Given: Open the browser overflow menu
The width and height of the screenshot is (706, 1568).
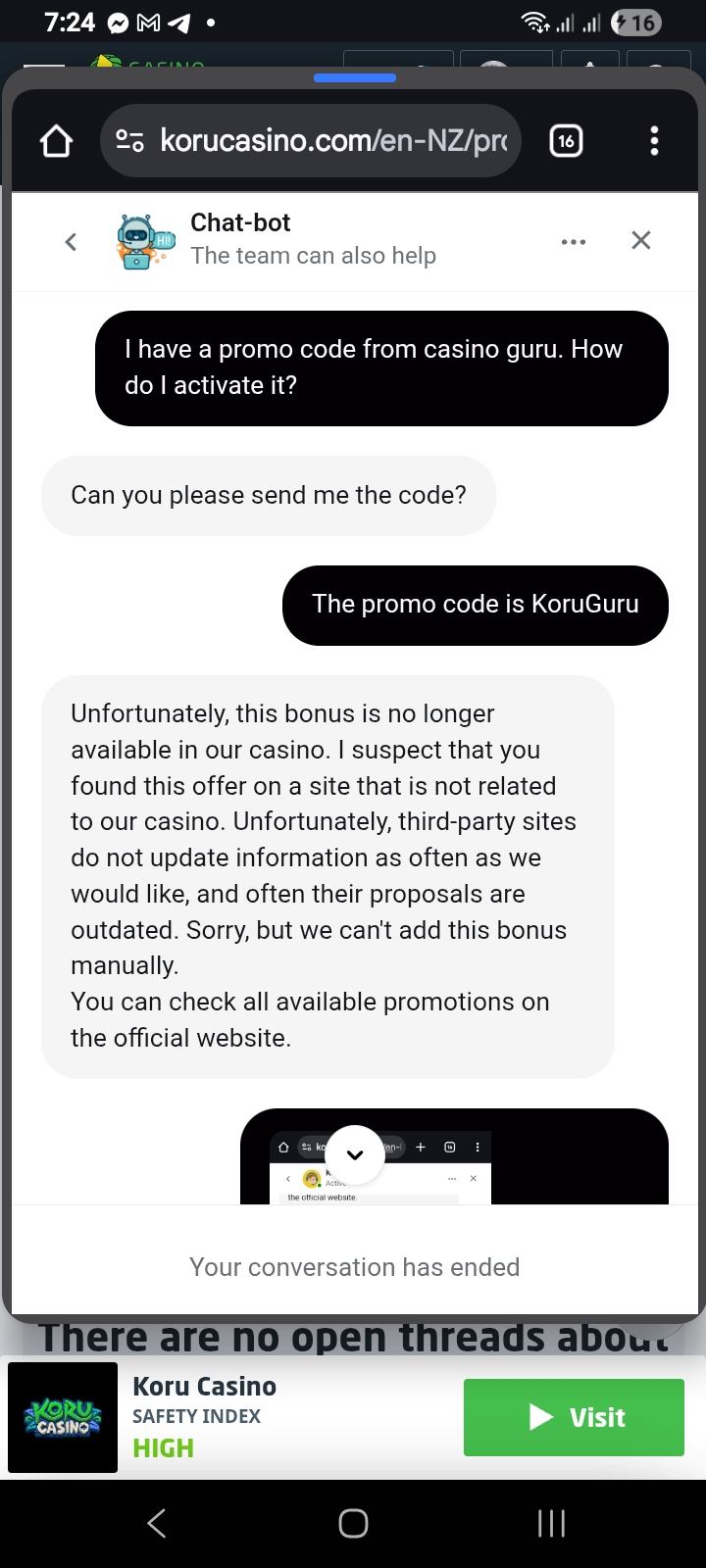Looking at the screenshot, I should tap(654, 141).
